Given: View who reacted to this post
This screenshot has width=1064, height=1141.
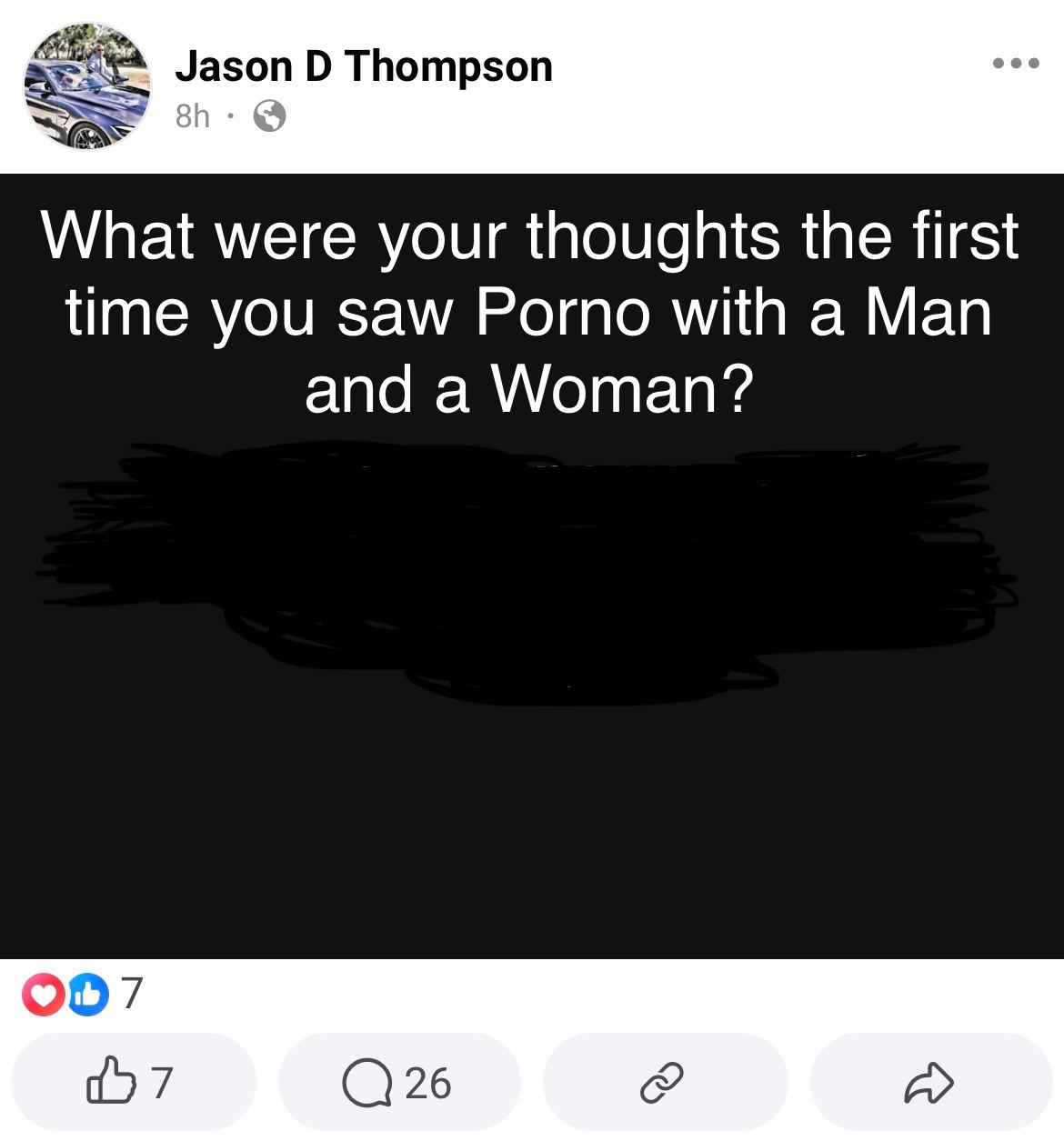Looking at the screenshot, I should click(x=82, y=994).
